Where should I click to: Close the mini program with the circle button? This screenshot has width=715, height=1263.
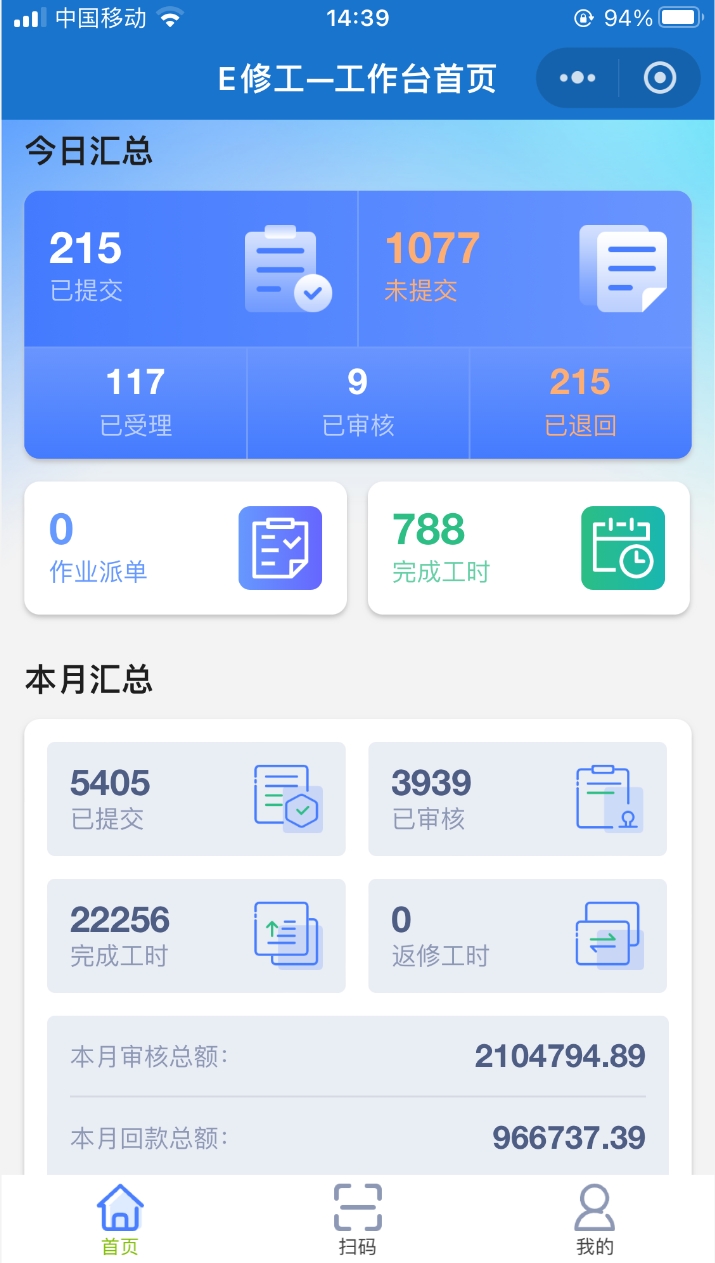tap(660, 78)
